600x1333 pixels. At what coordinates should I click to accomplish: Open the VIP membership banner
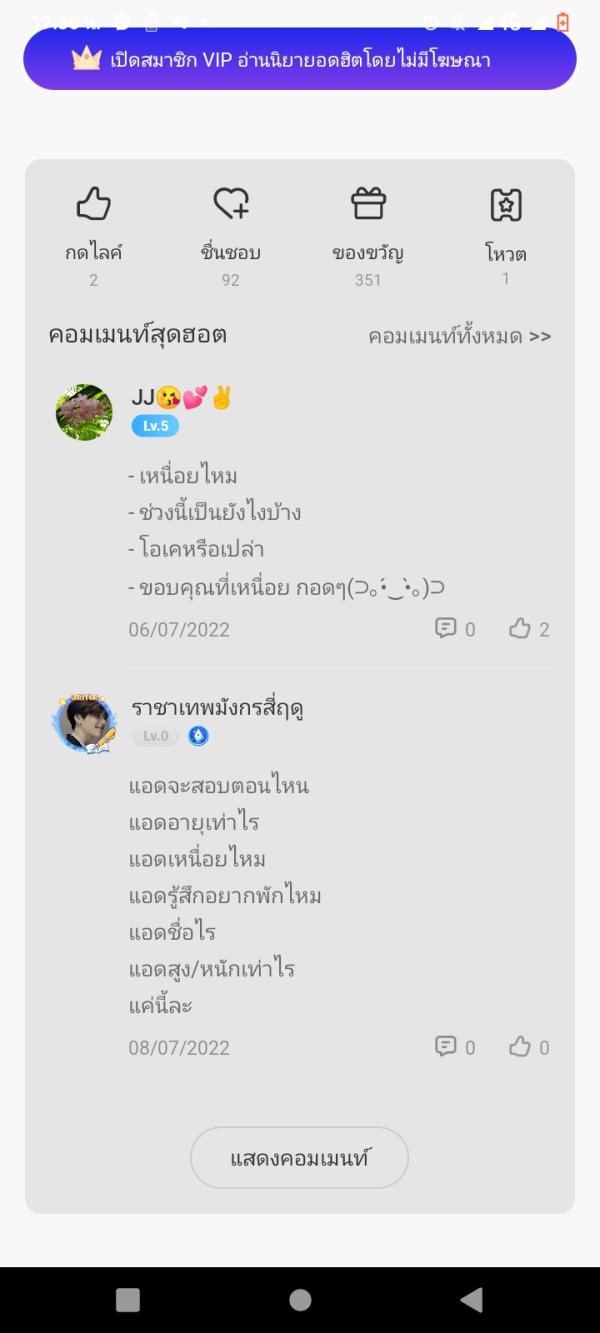[299, 60]
